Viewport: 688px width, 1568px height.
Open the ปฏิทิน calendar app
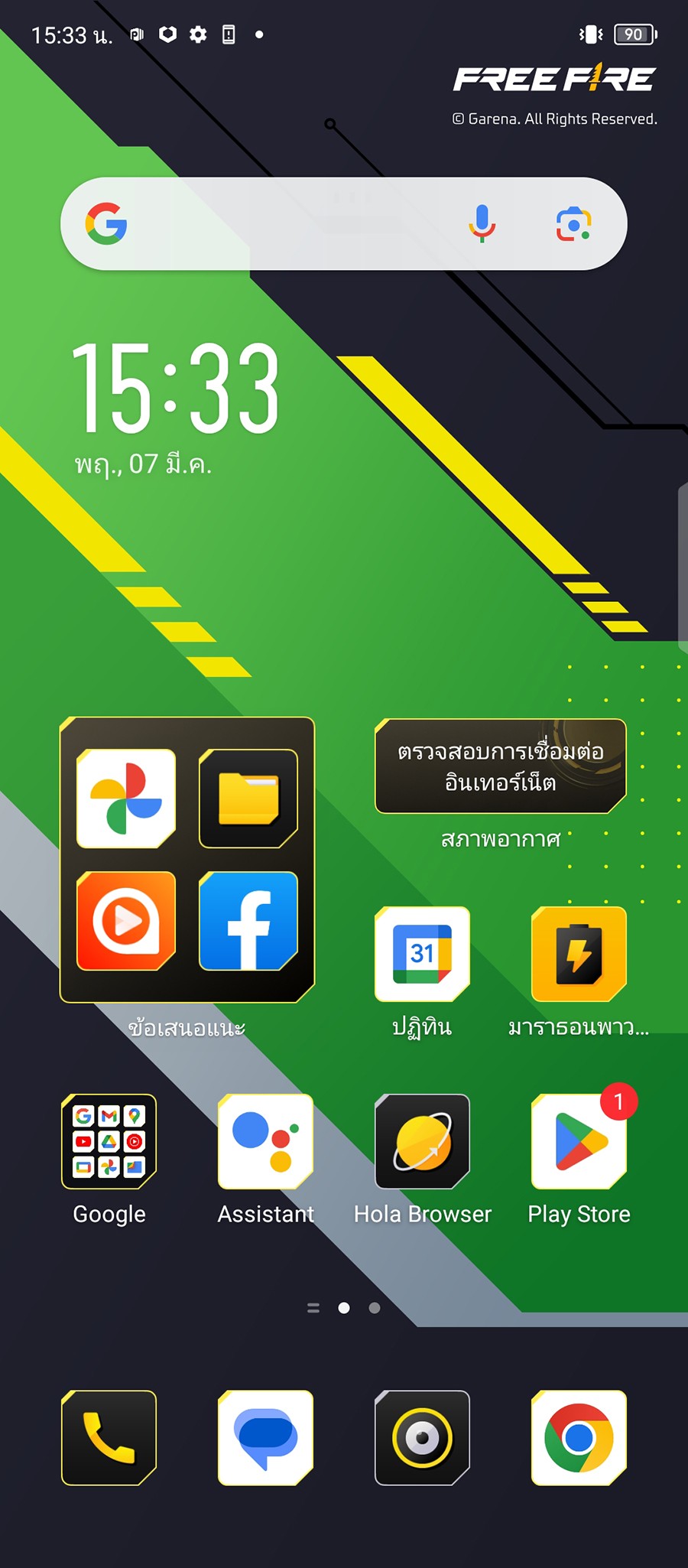pos(422,954)
